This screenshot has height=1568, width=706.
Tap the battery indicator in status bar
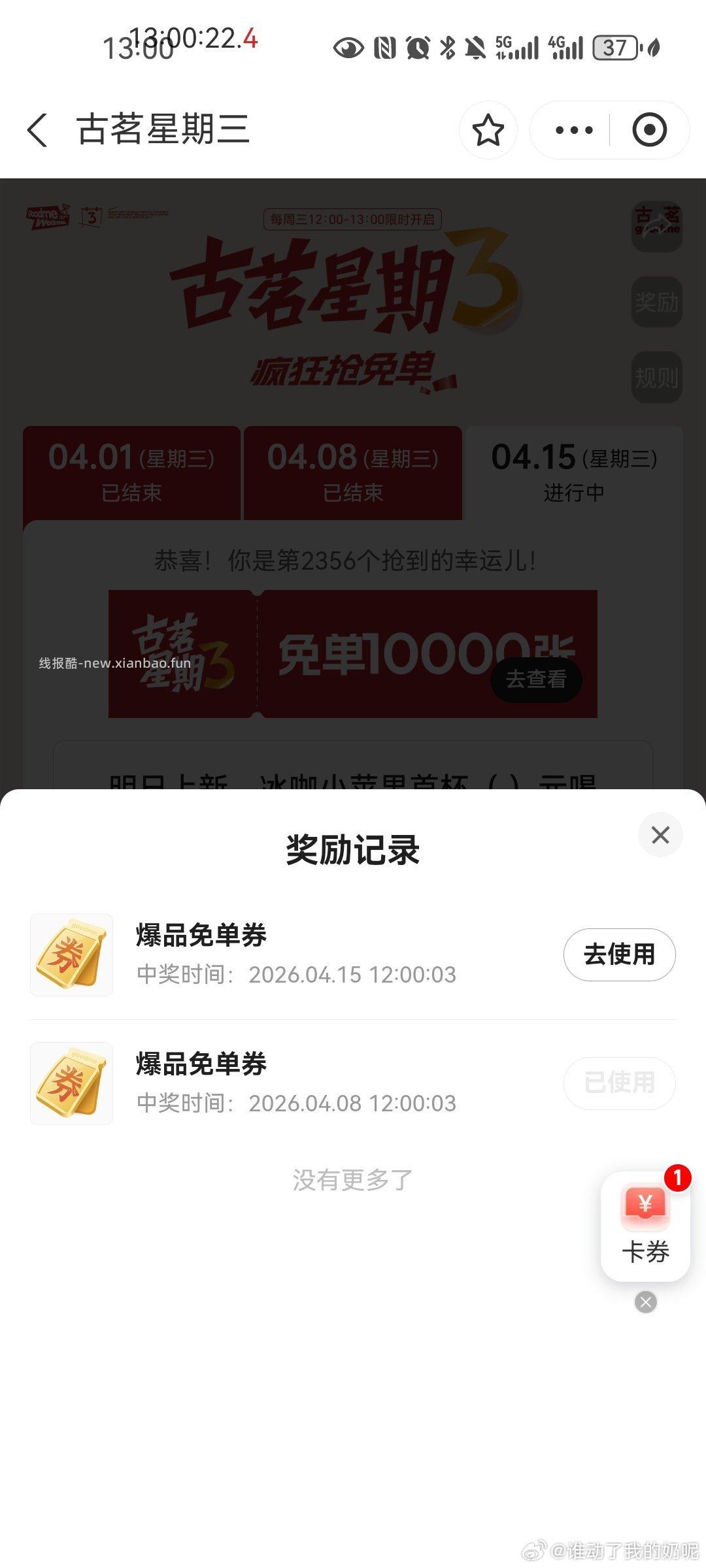615,48
